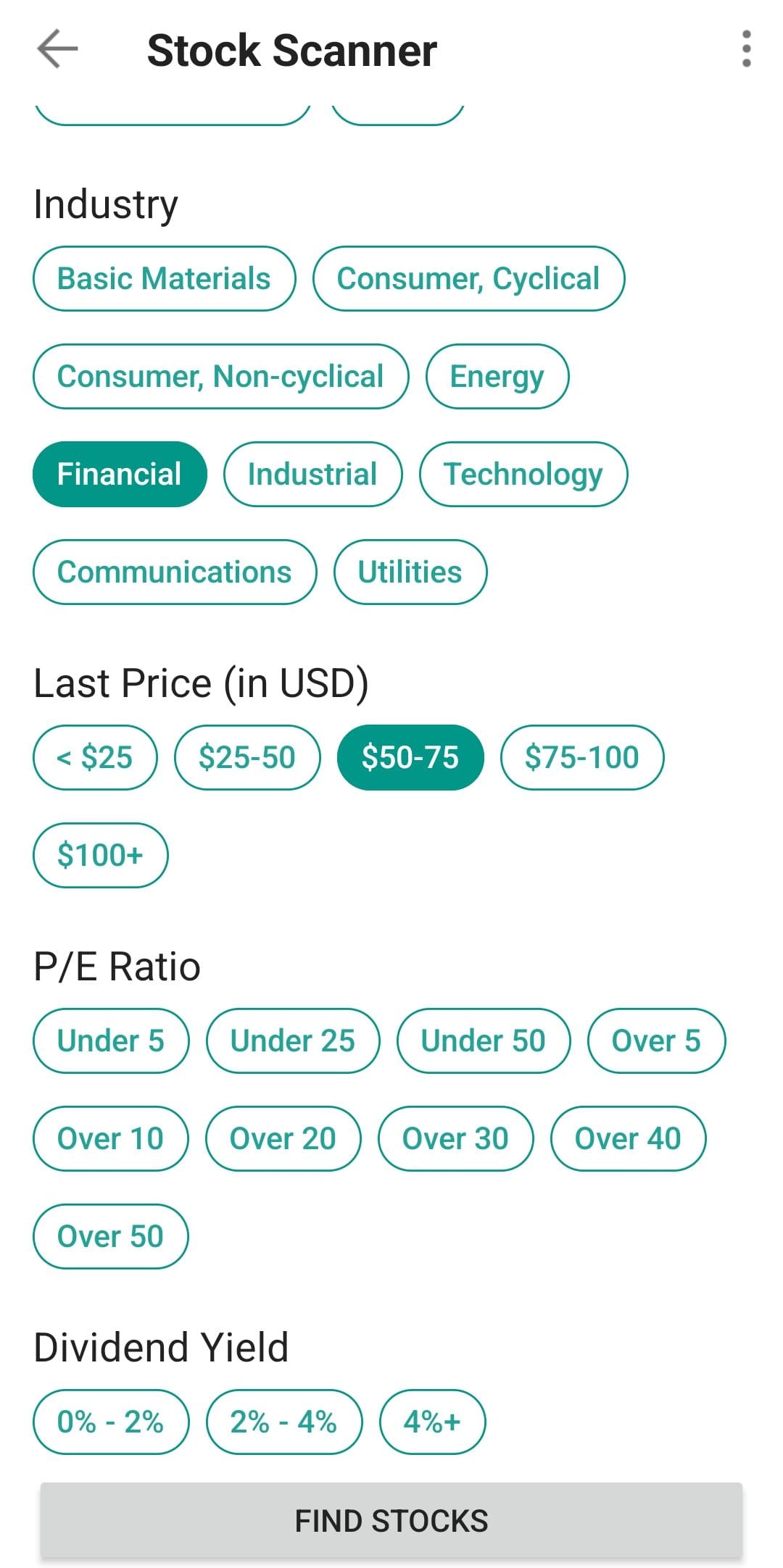Select the Basic Materials industry filter
This screenshot has height=1568, width=783.
point(163,278)
